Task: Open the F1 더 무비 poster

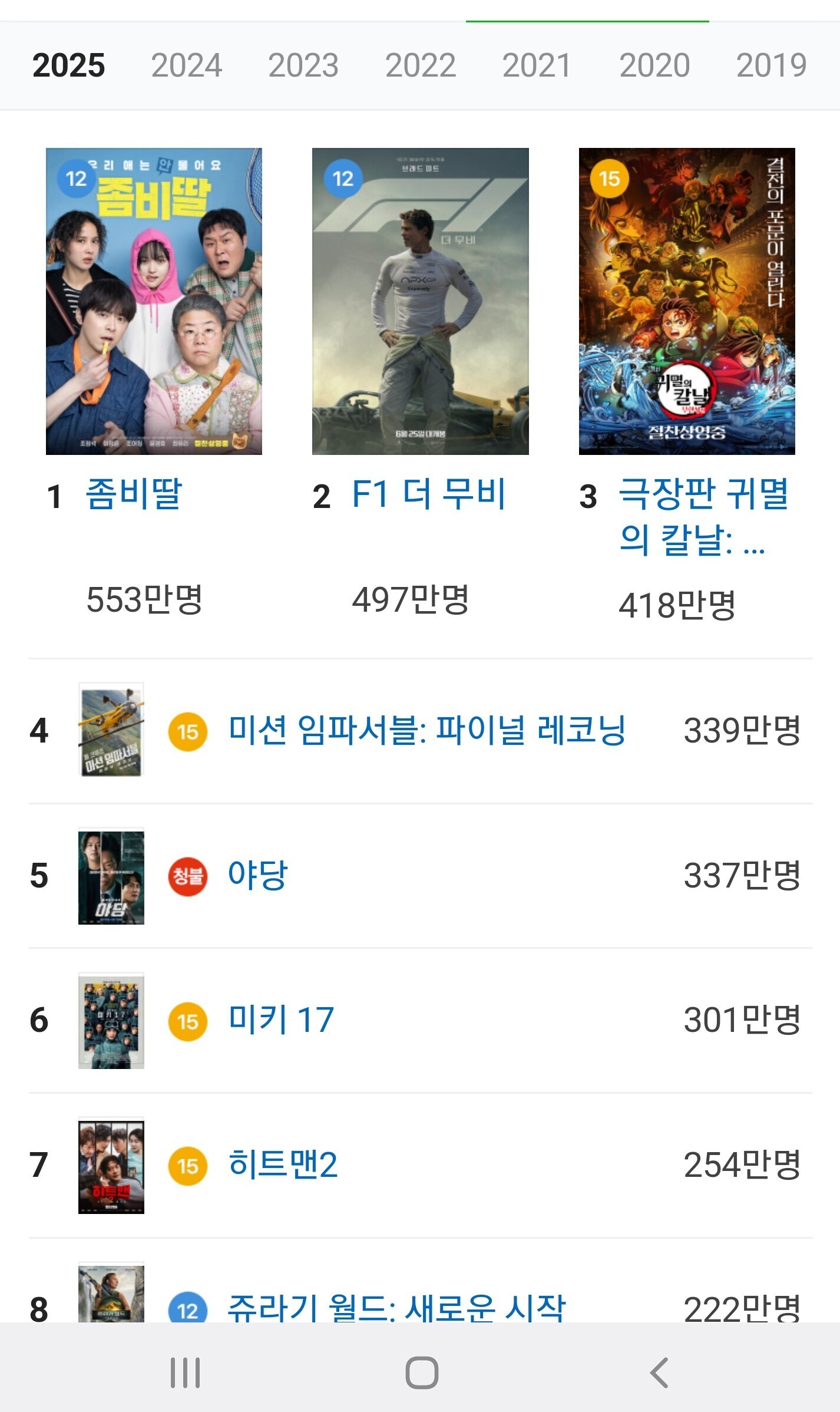Action: 420,301
